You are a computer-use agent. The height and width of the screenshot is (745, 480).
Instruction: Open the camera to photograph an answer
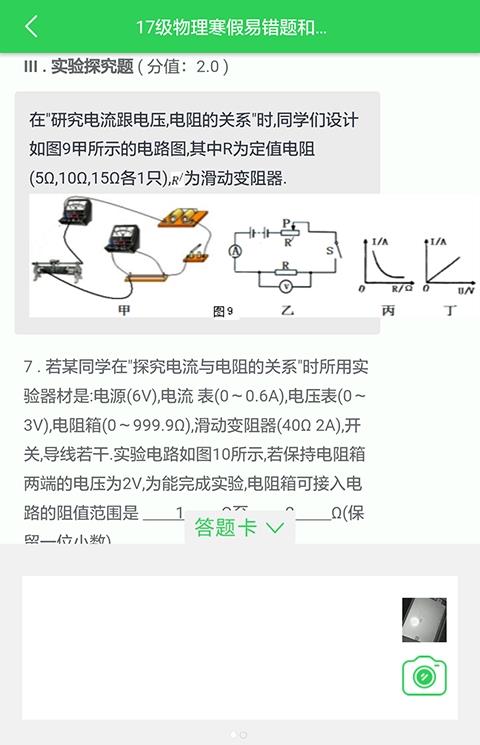[x=424, y=675]
